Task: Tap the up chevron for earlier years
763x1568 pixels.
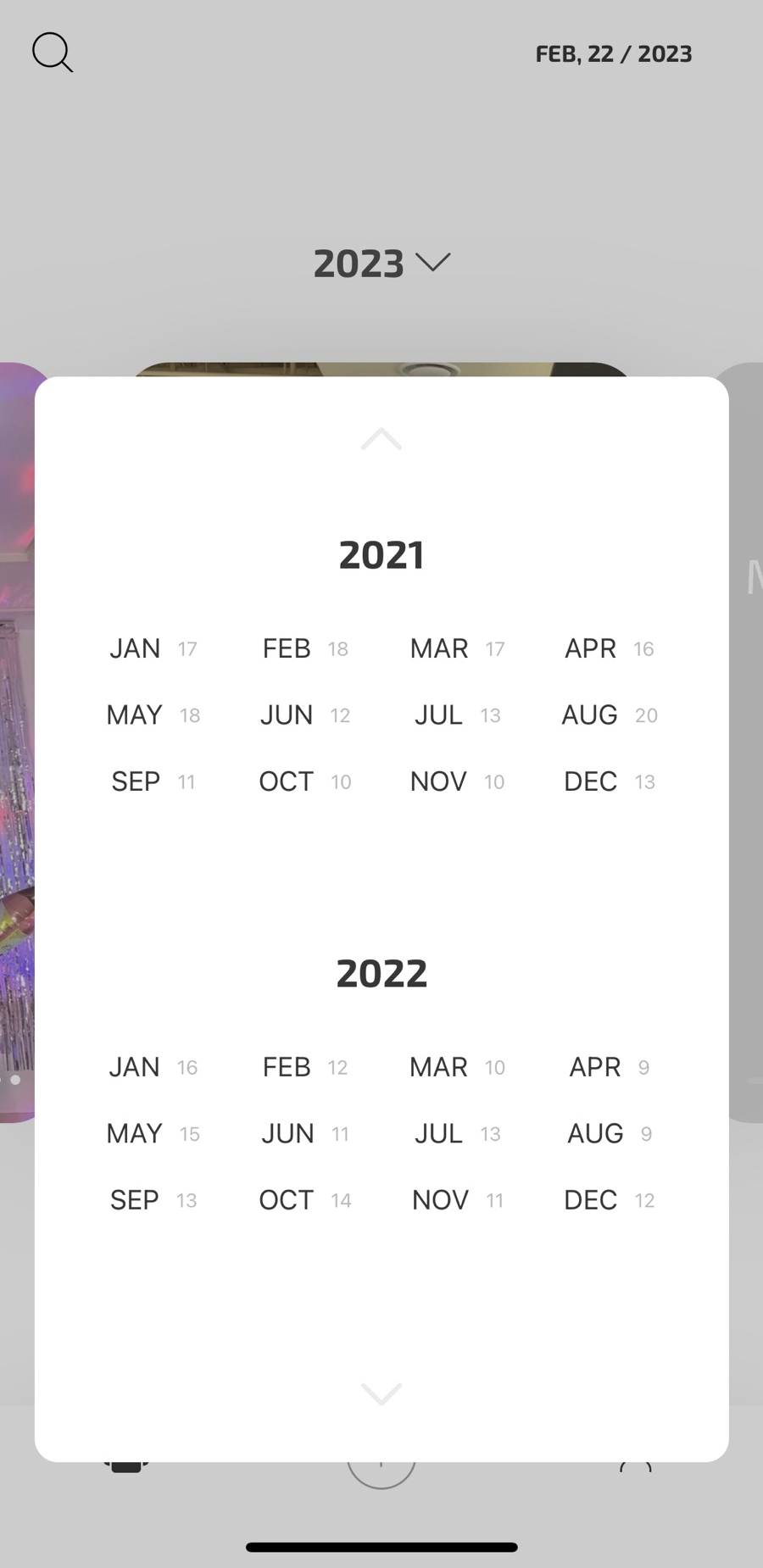Action: (x=381, y=438)
